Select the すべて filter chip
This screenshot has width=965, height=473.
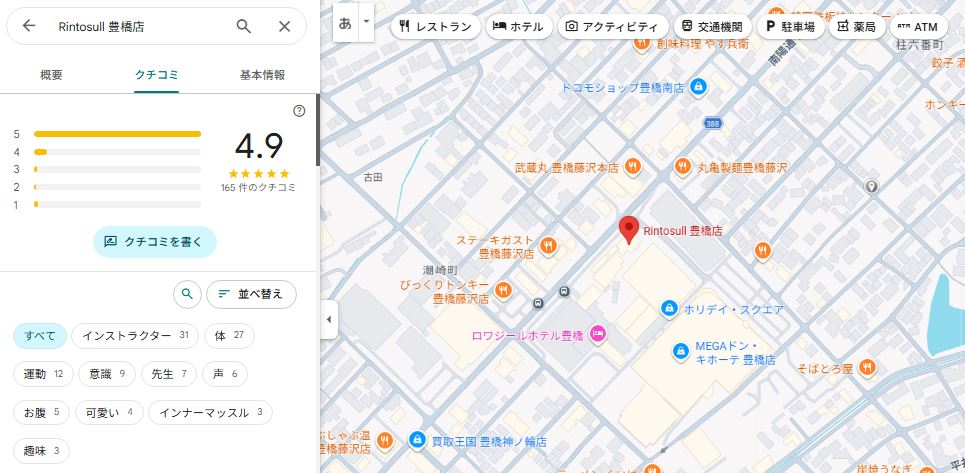[x=40, y=335]
